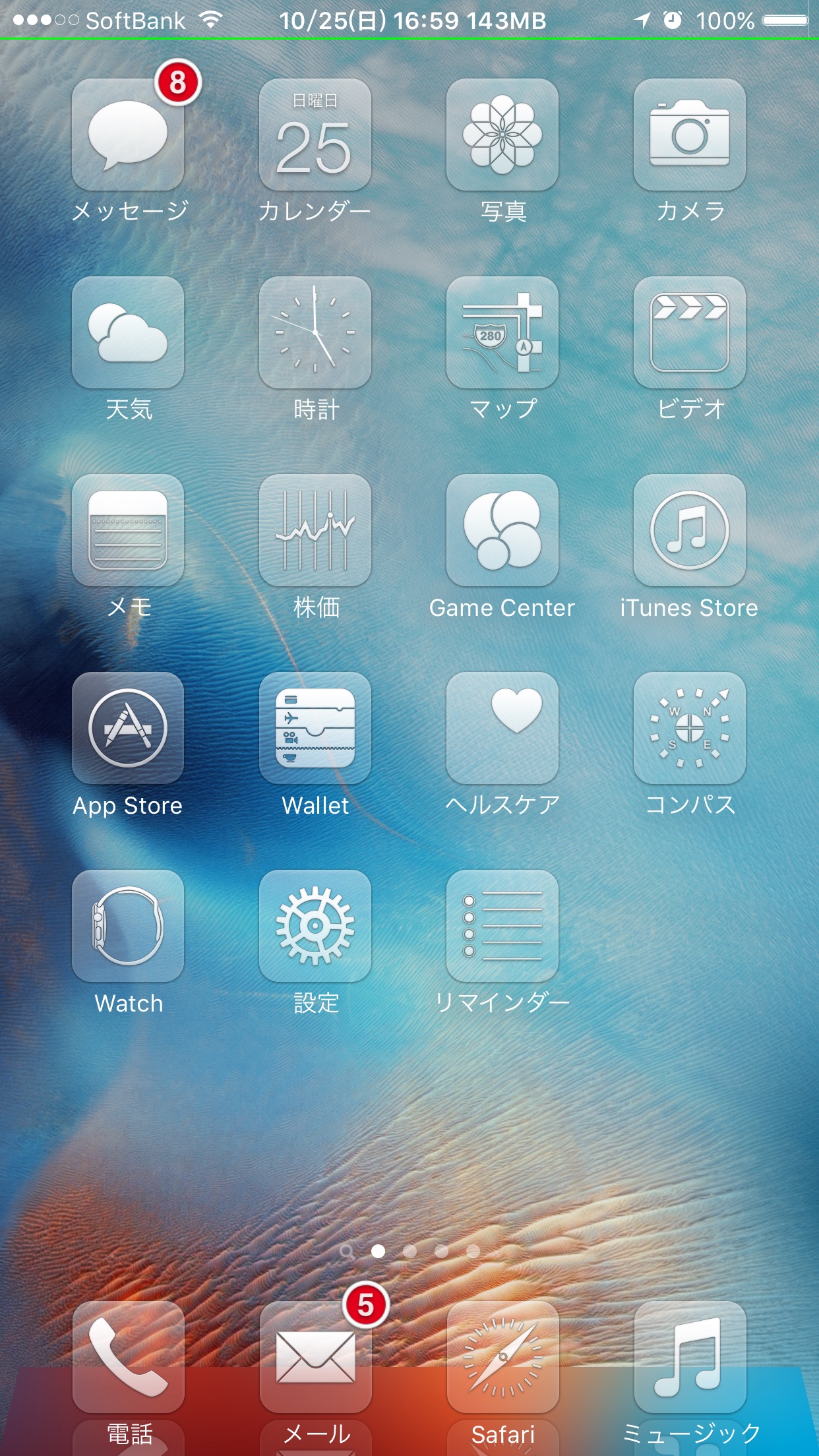Open the メッセージ app
Screen dimensions: 819x1456
[128, 135]
